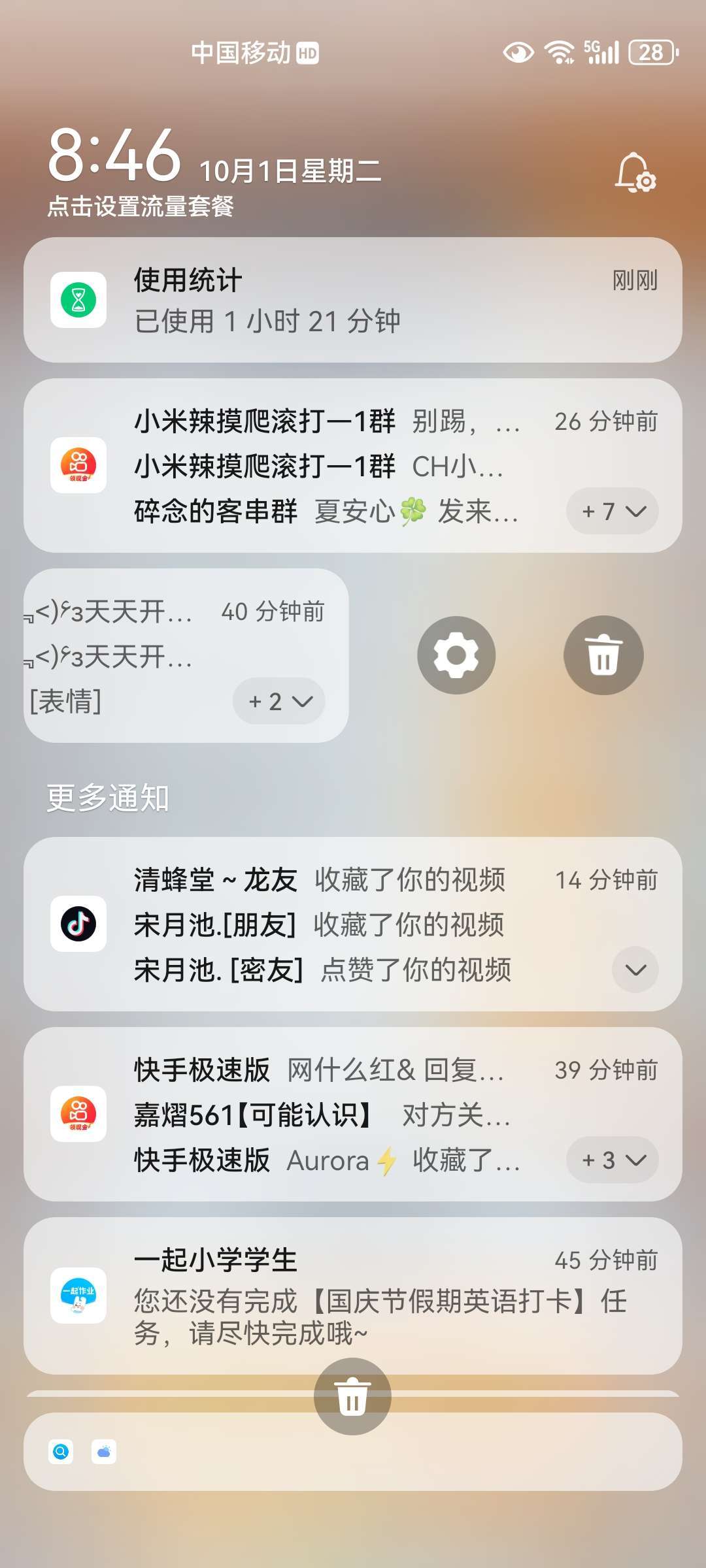Expand the +2 messages in 天天开 notification
Viewport: 706px width, 1568px height.
point(279,701)
